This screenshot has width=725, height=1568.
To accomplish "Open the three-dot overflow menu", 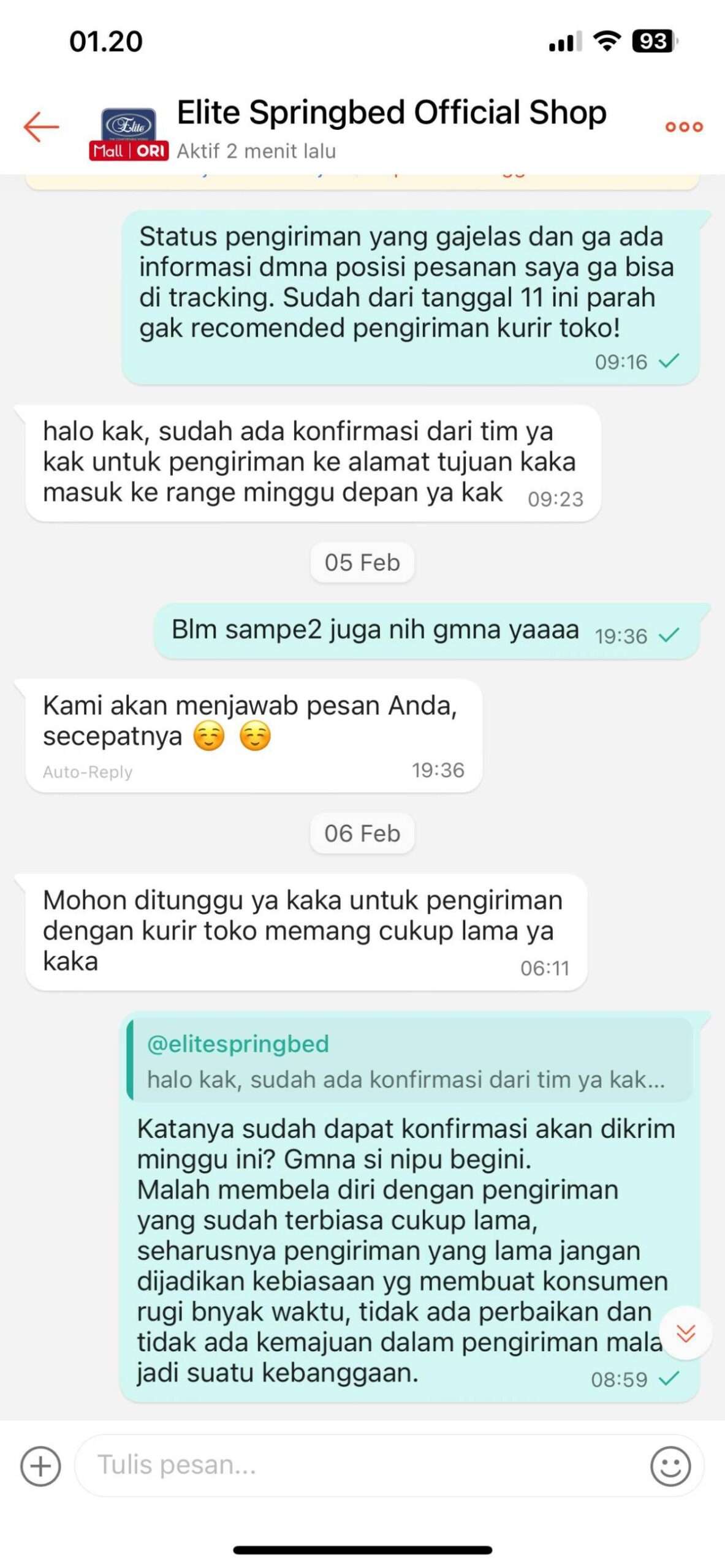I will tap(684, 127).
